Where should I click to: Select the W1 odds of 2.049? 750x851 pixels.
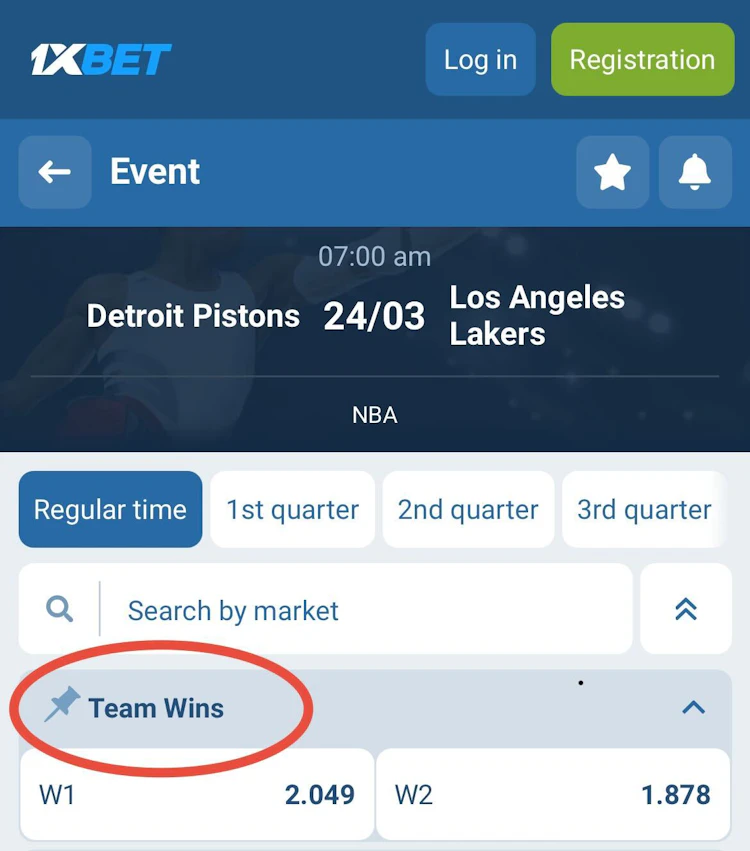click(195, 793)
